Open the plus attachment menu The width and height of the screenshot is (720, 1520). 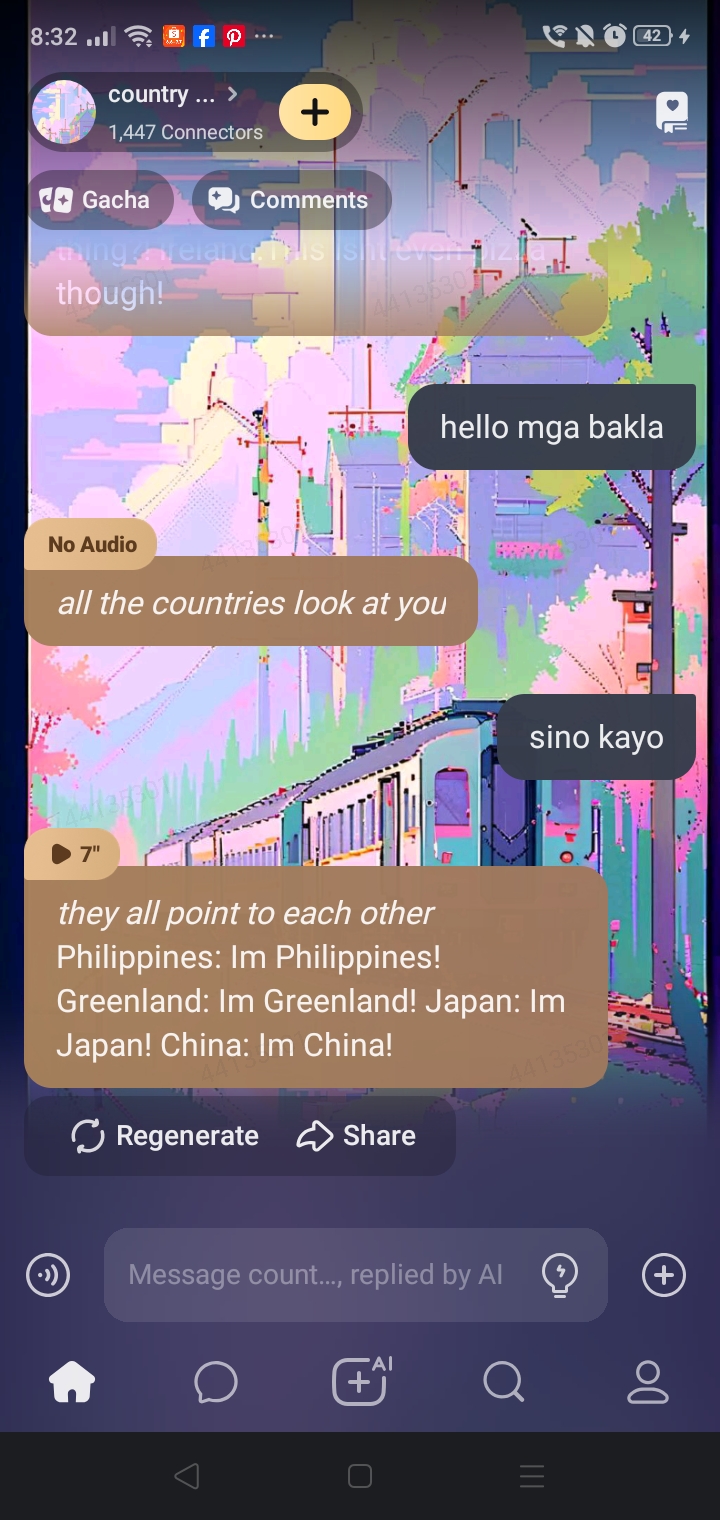[x=664, y=1275]
